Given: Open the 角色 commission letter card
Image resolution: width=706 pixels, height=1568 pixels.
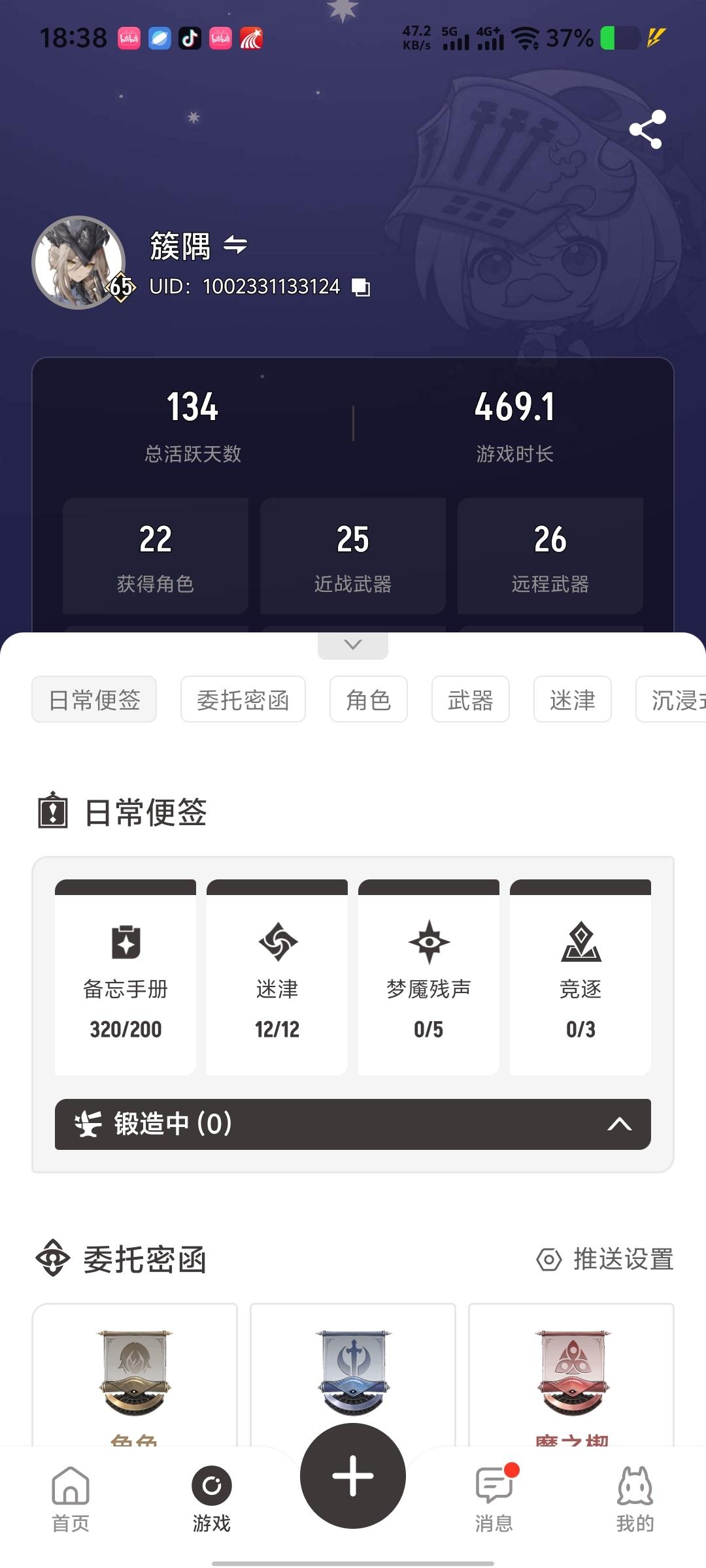Looking at the screenshot, I should (135, 1372).
